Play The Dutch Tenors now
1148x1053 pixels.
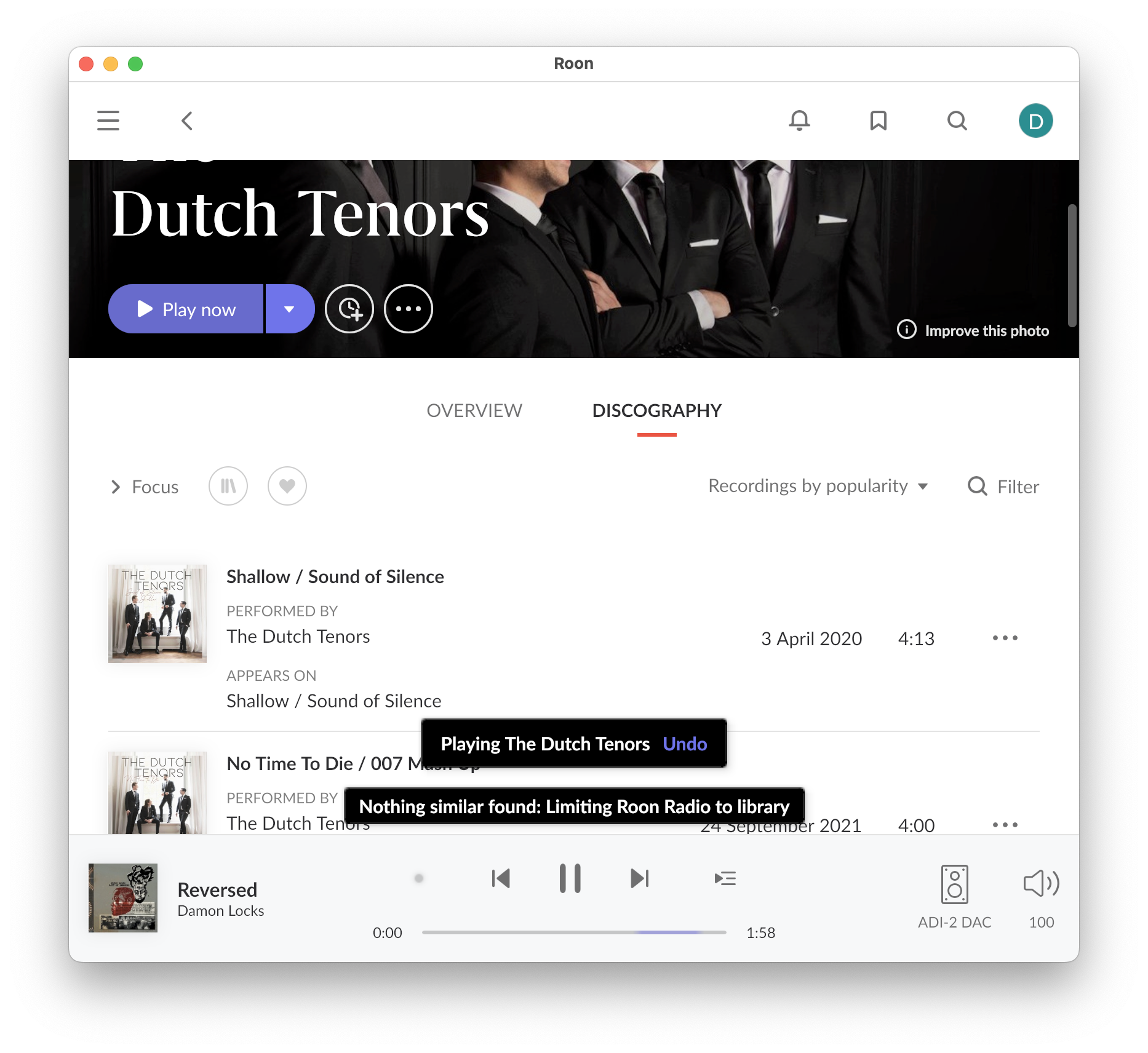tap(186, 309)
